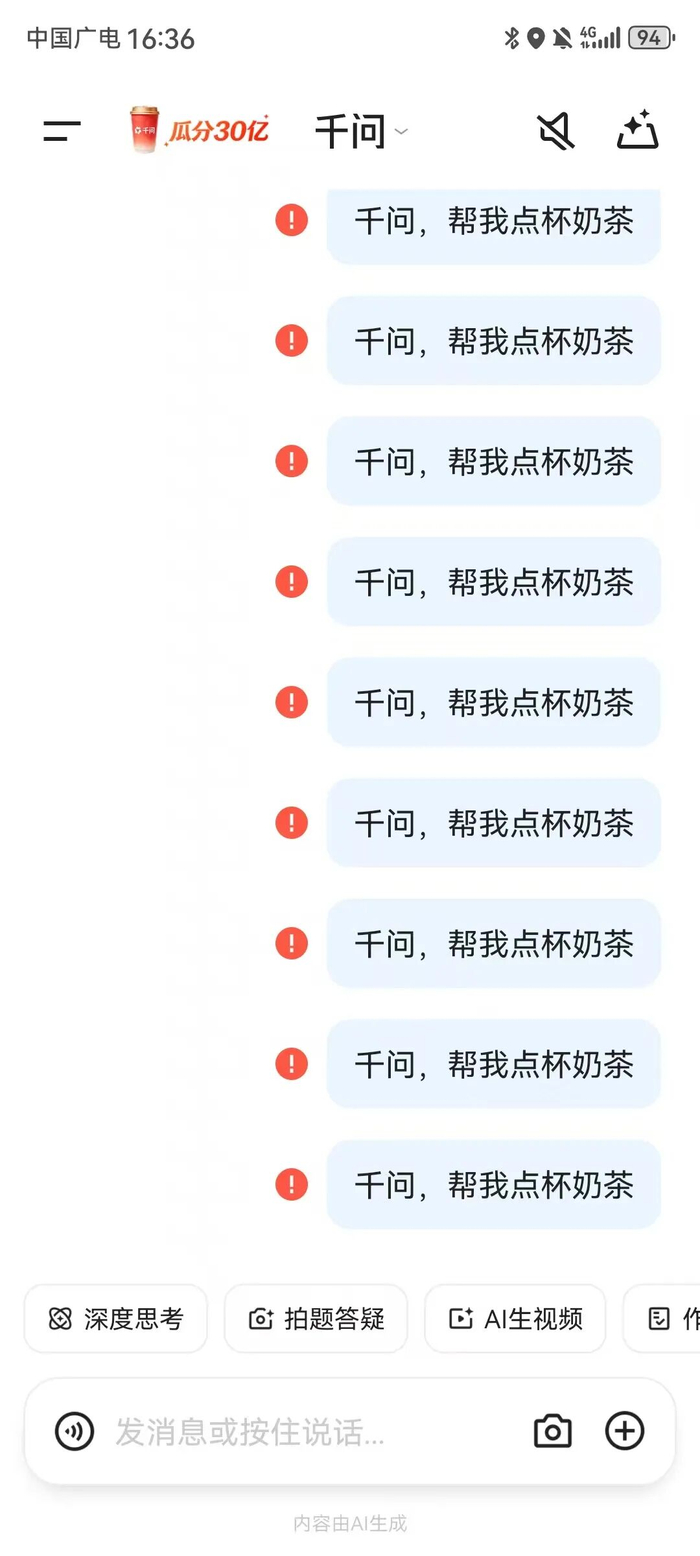Viewport: 700px width, 1556px height.
Task: Select the 深度思考 chip
Action: coord(116,1318)
